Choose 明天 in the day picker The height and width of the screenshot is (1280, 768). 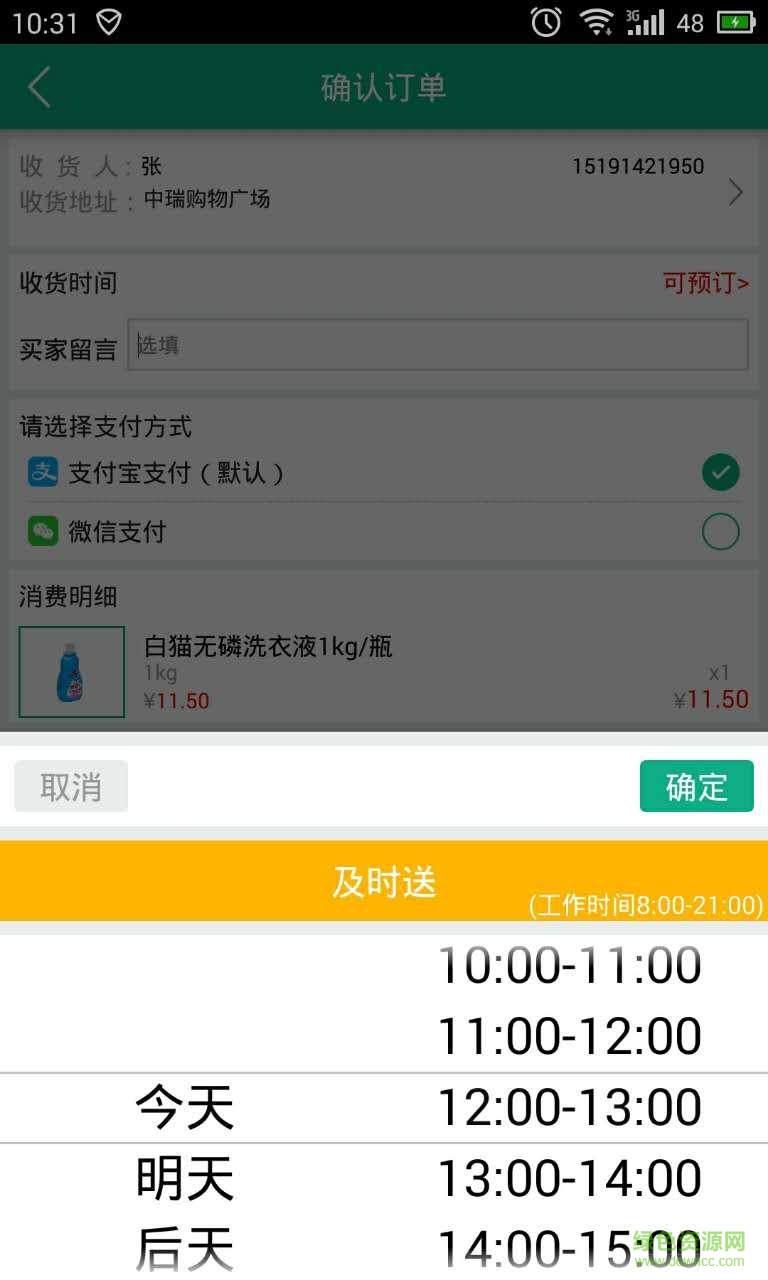point(185,1178)
